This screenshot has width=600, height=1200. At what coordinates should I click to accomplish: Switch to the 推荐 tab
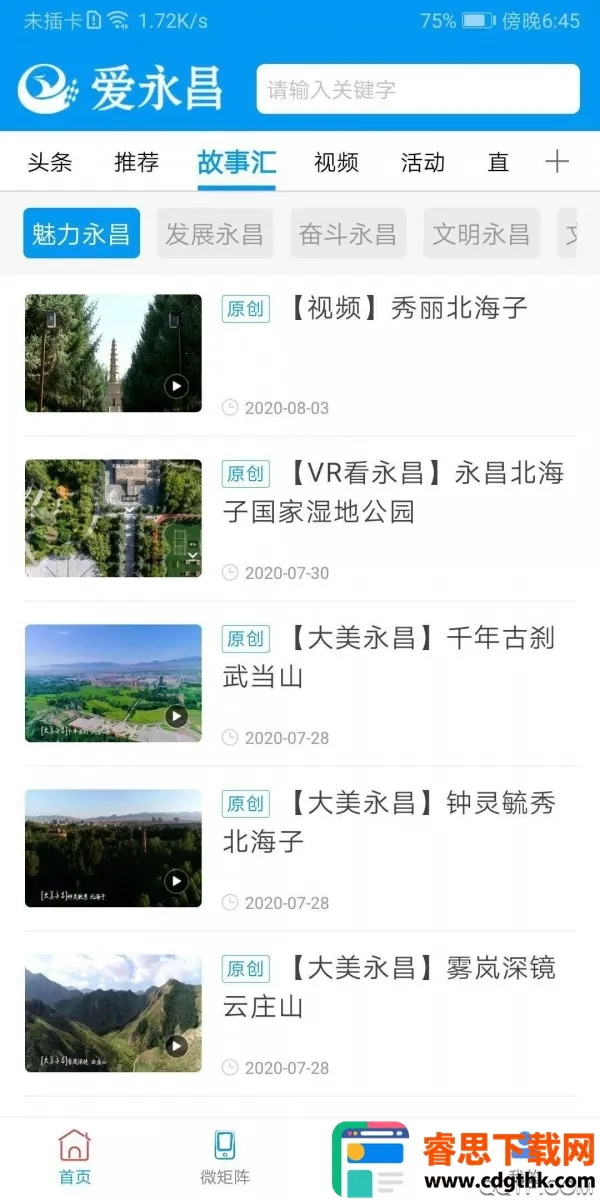(136, 162)
